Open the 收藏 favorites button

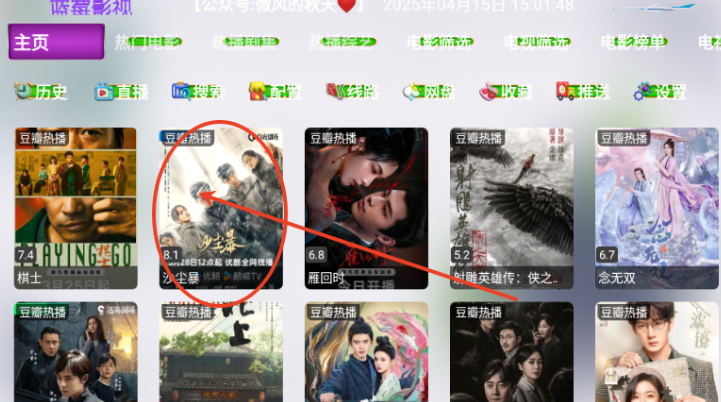coord(505,92)
